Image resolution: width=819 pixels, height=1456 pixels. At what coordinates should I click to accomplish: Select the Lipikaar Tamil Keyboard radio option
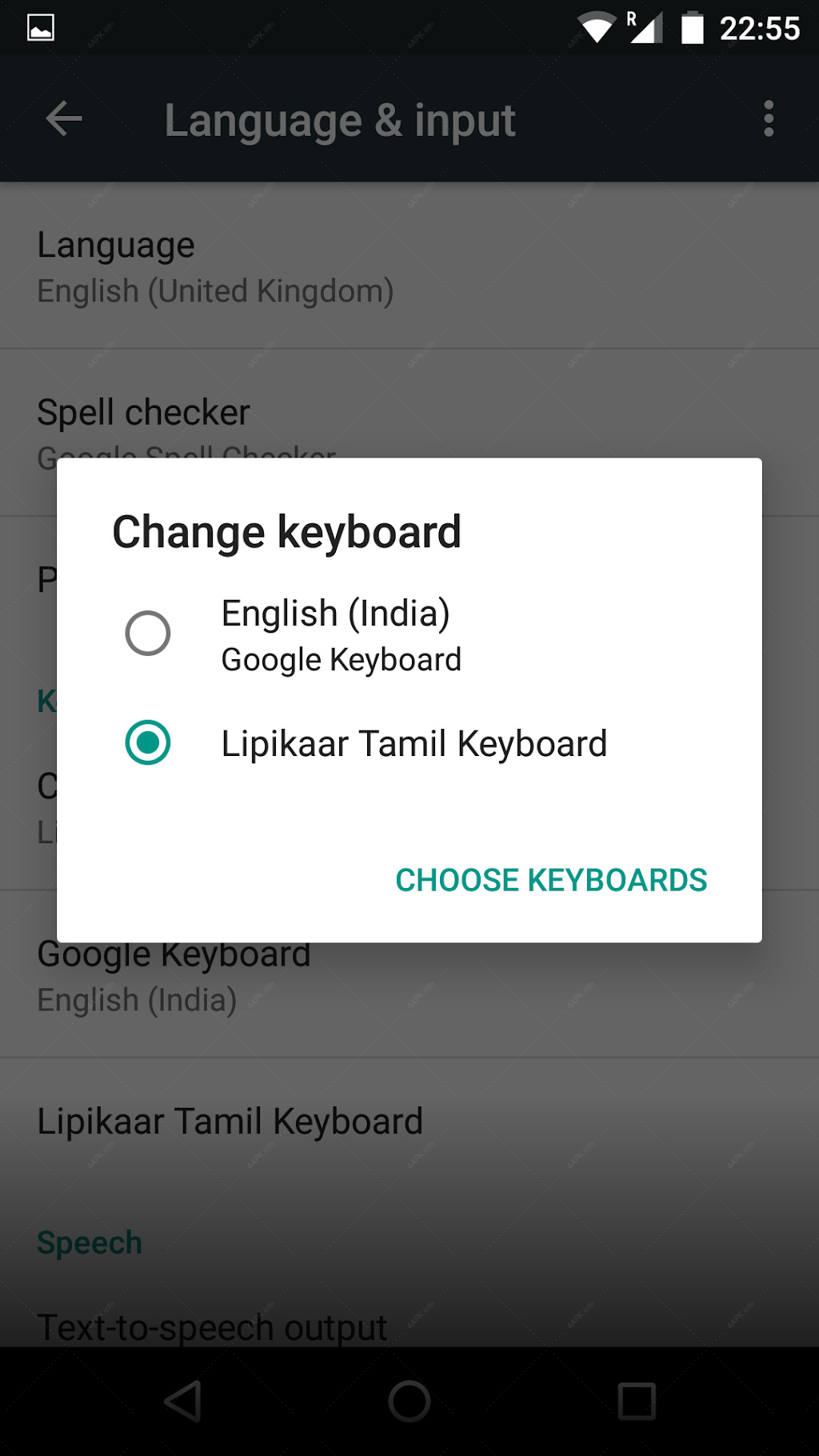click(409, 743)
